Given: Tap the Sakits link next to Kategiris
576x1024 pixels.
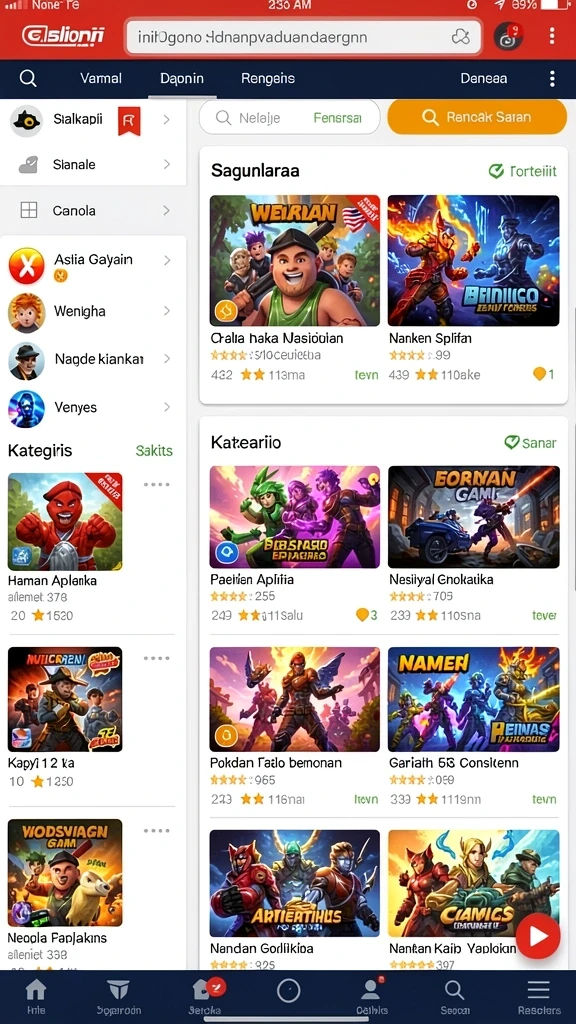Looking at the screenshot, I should 154,451.
